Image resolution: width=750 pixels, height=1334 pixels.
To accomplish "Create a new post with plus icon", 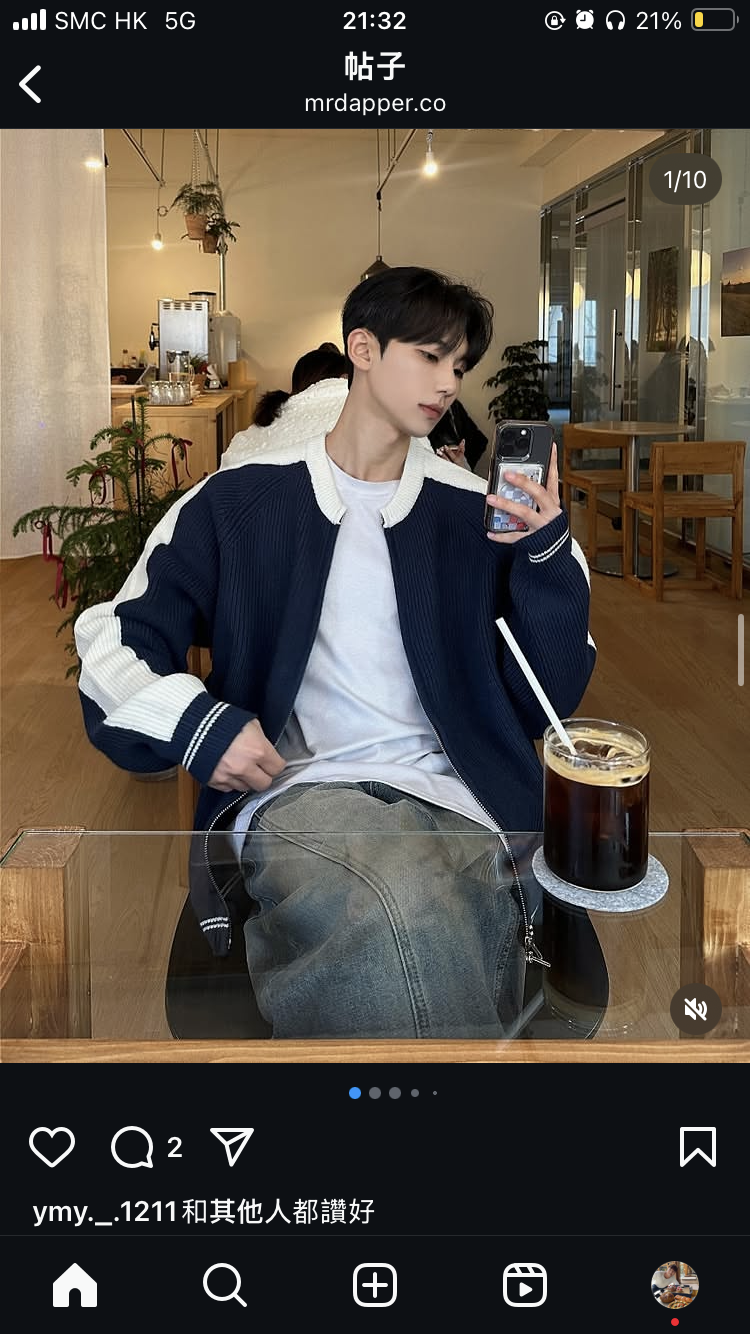I will [x=375, y=1285].
